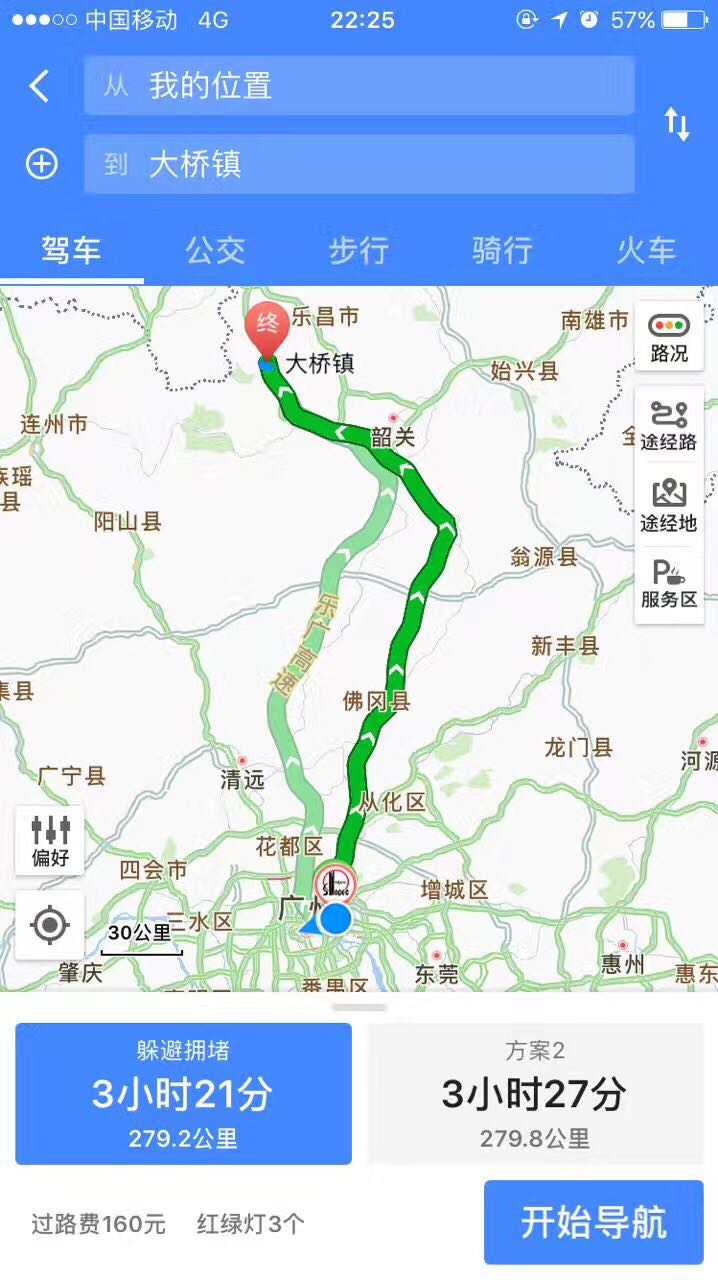The width and height of the screenshot is (718, 1280).
Task: Recenter the map on my location
Action: (x=50, y=925)
